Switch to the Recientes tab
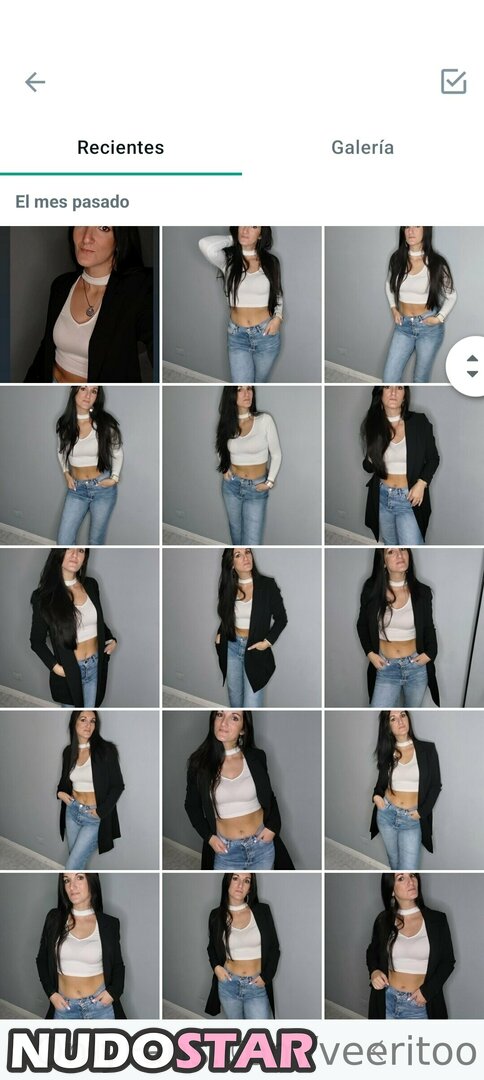The height and width of the screenshot is (1080, 484). [120, 147]
